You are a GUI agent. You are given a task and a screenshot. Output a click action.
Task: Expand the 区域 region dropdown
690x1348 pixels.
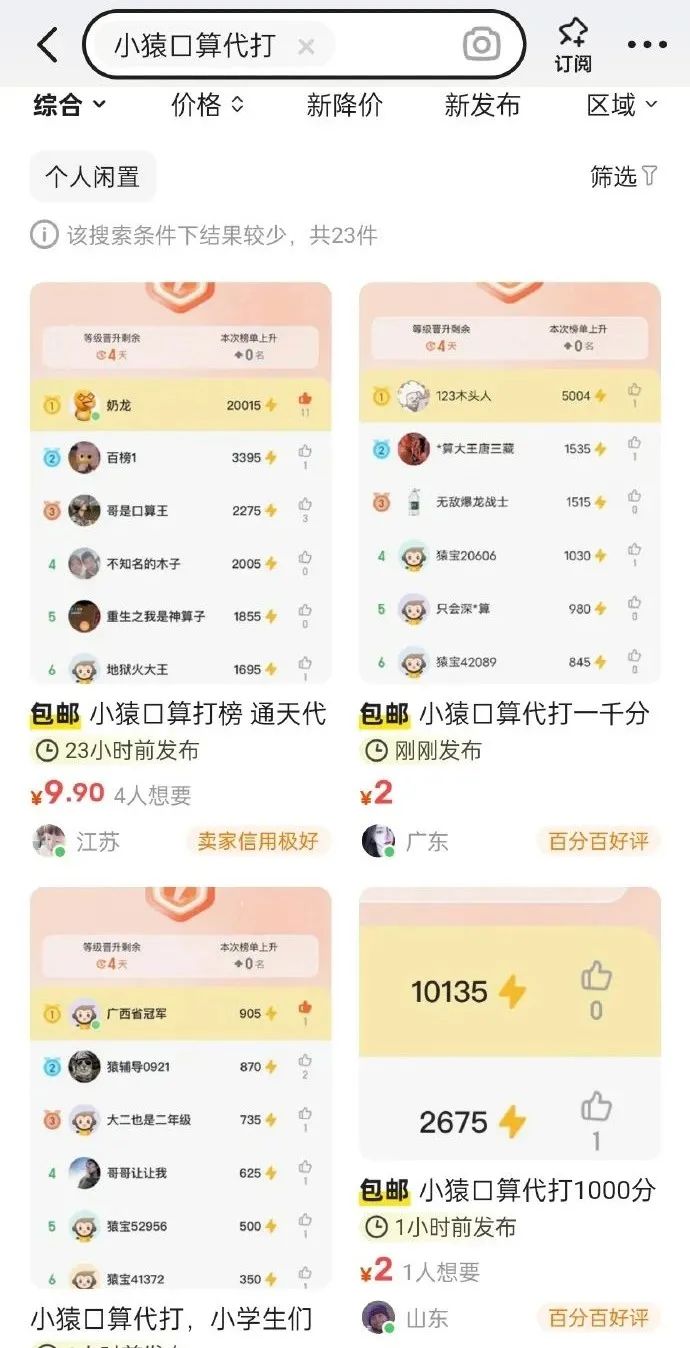pyautogui.click(x=622, y=105)
